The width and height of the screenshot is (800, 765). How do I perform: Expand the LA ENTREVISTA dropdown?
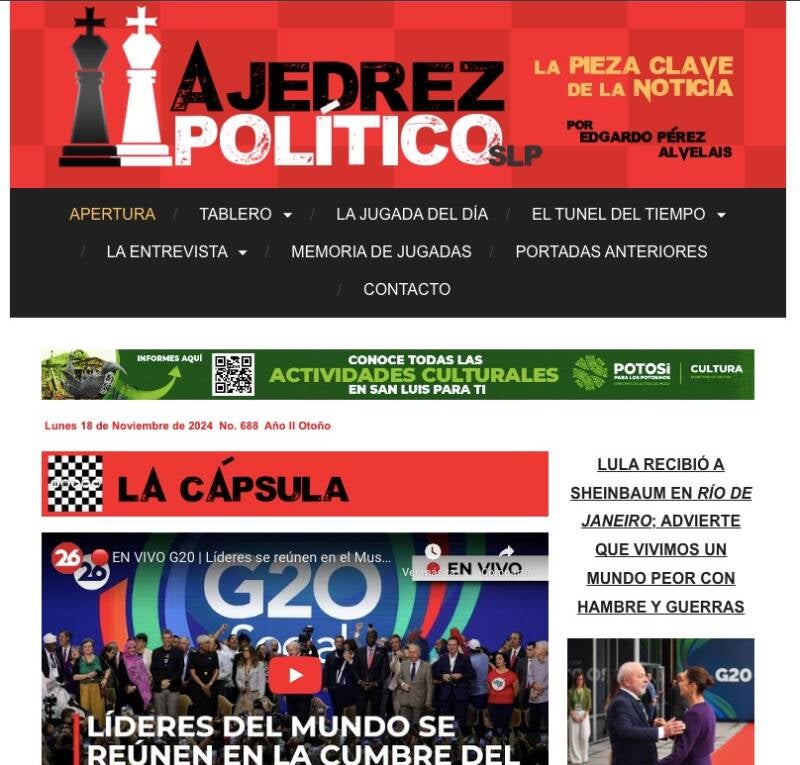176,252
